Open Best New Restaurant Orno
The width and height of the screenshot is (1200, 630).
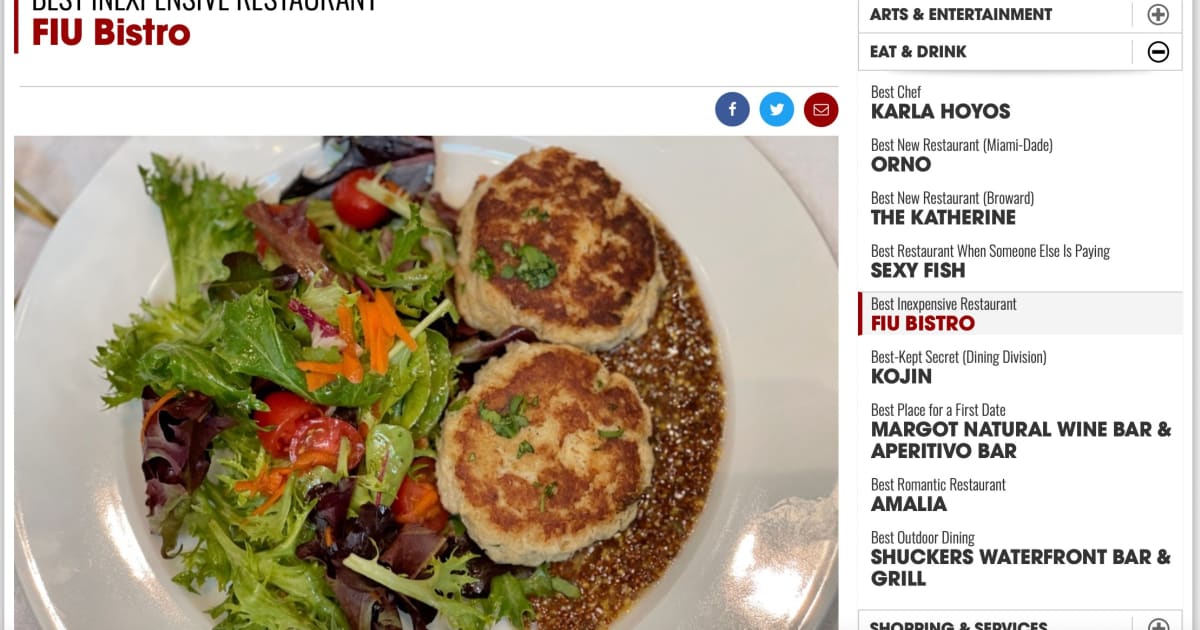tap(901, 164)
